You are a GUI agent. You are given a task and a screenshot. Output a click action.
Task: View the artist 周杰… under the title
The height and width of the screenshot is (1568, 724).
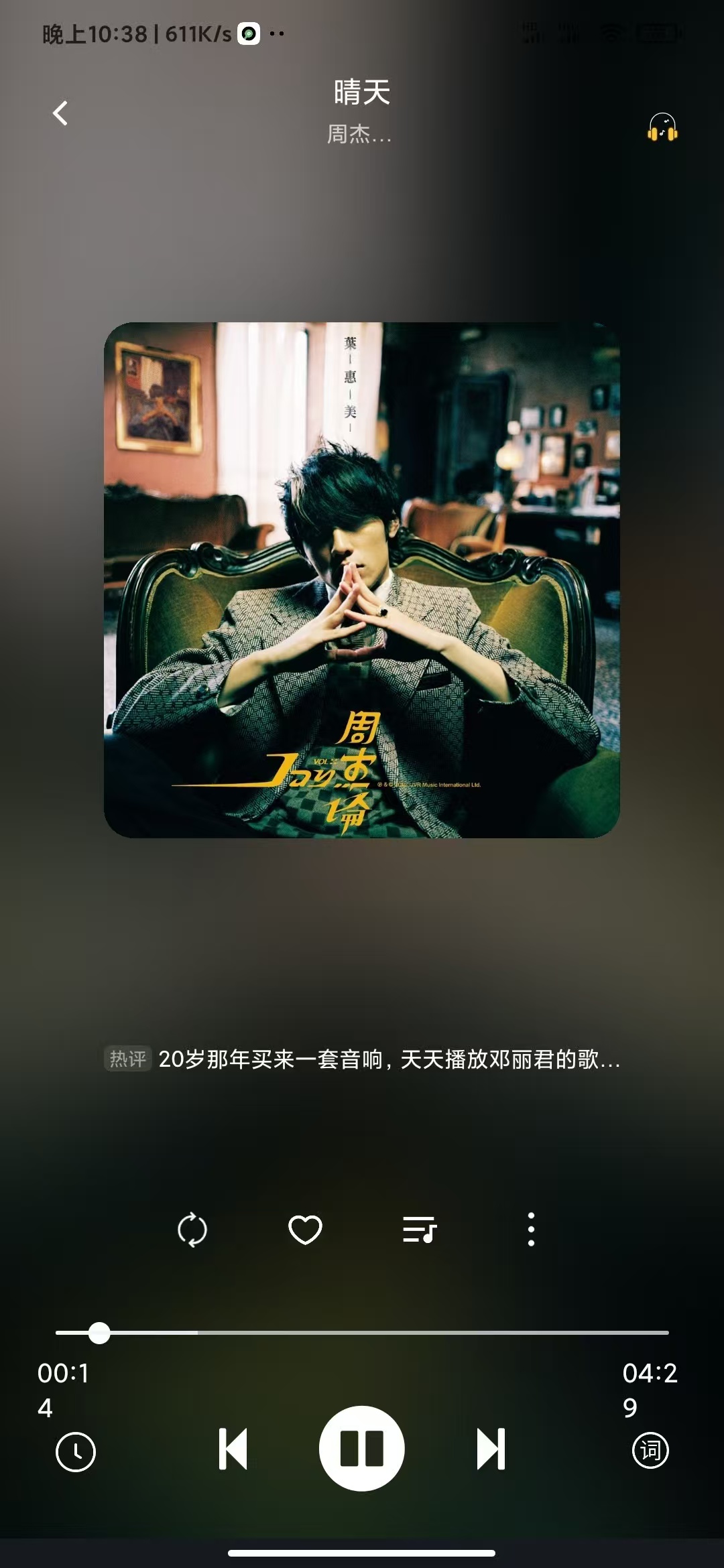[359, 135]
